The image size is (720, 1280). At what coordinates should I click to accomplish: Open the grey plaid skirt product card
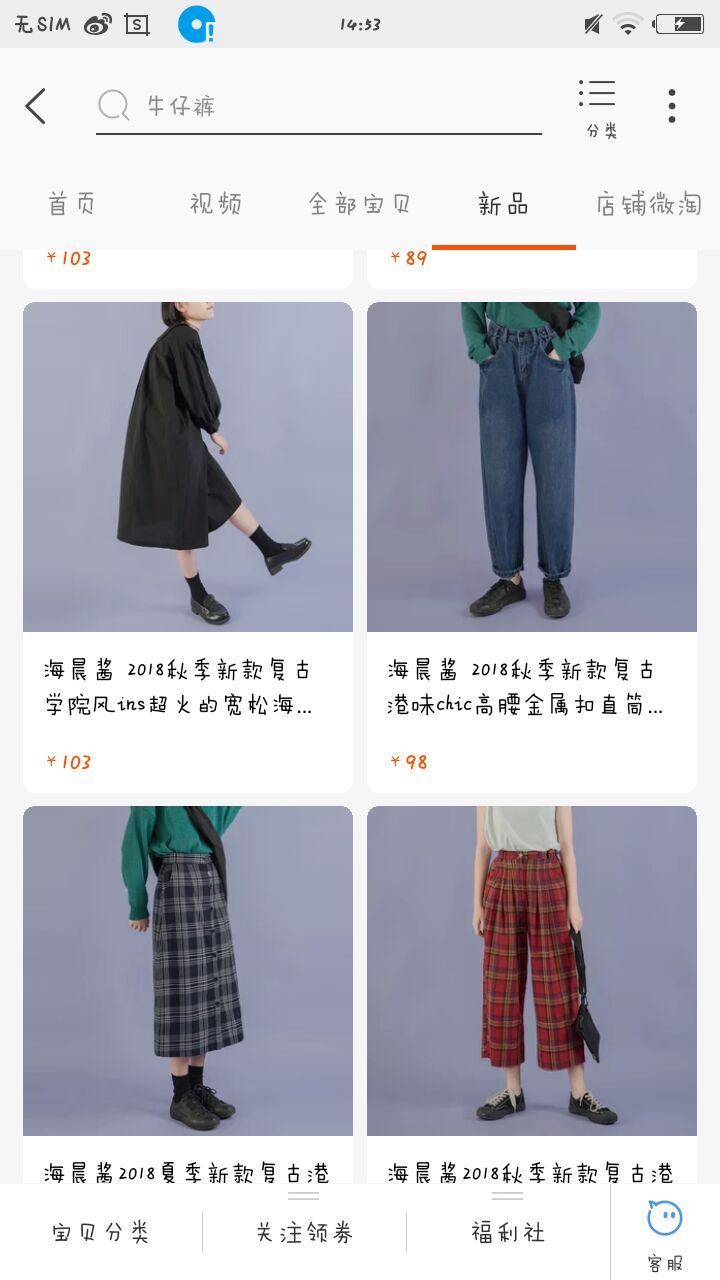coord(188,970)
